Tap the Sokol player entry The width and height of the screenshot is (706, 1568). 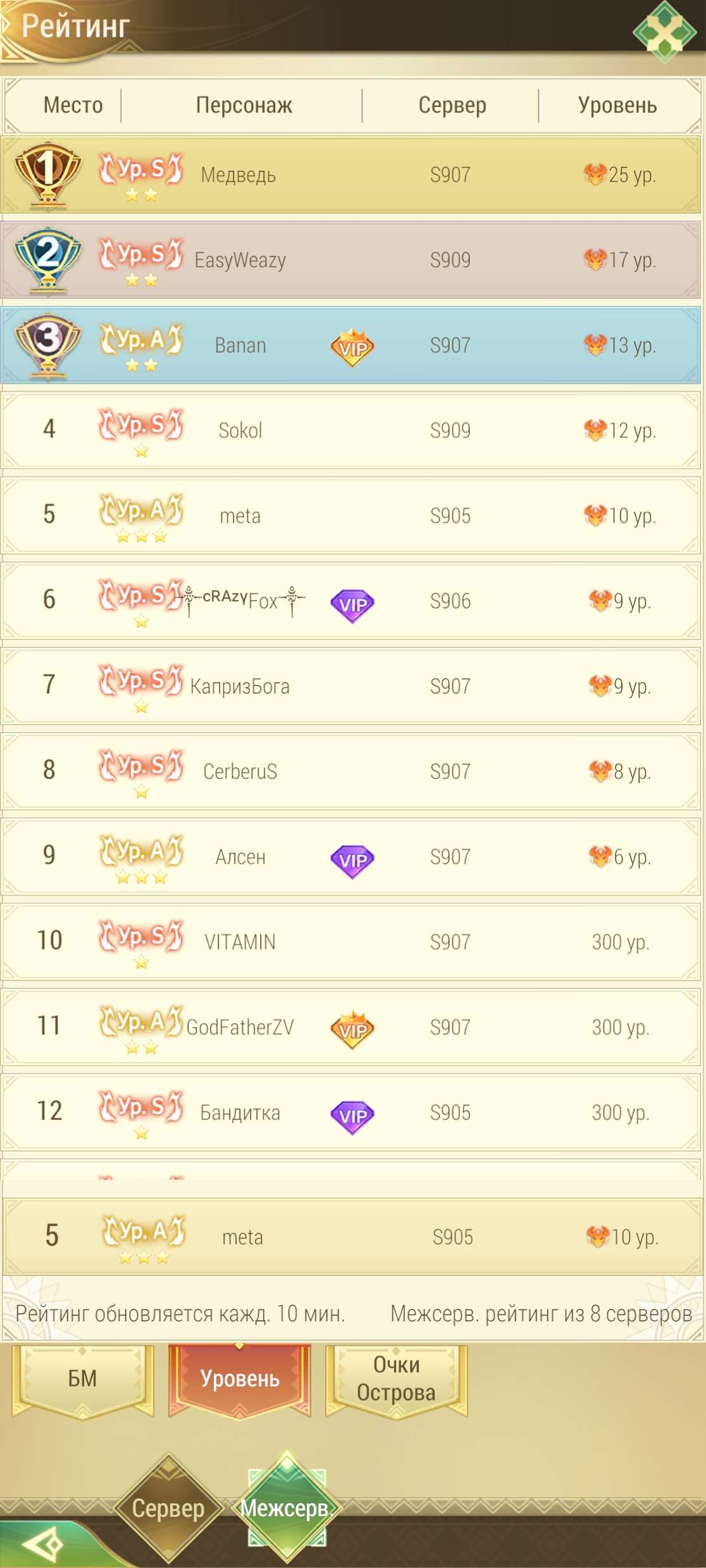click(x=352, y=431)
